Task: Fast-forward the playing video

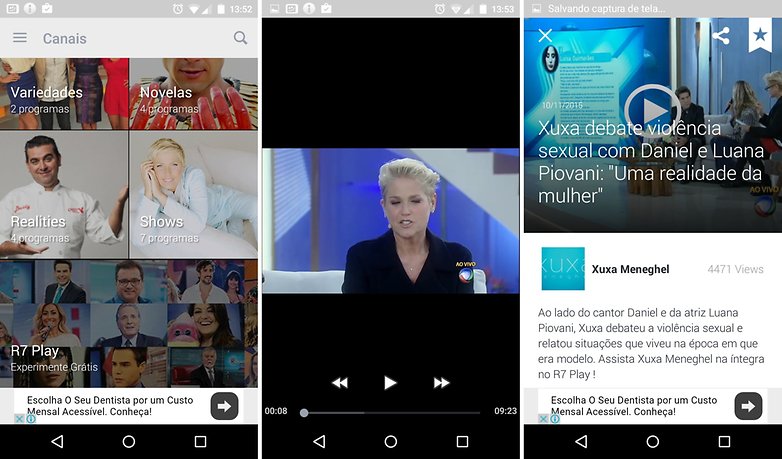Action: click(x=441, y=383)
